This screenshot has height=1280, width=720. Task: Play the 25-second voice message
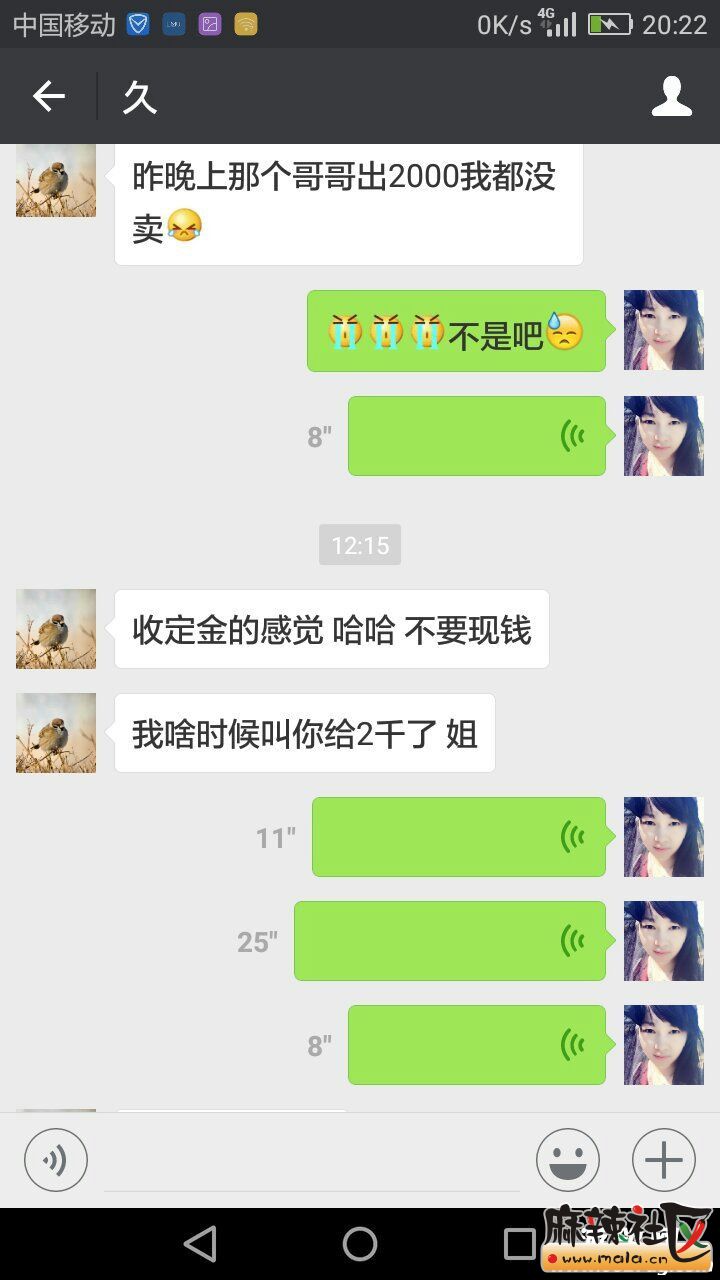click(x=449, y=941)
